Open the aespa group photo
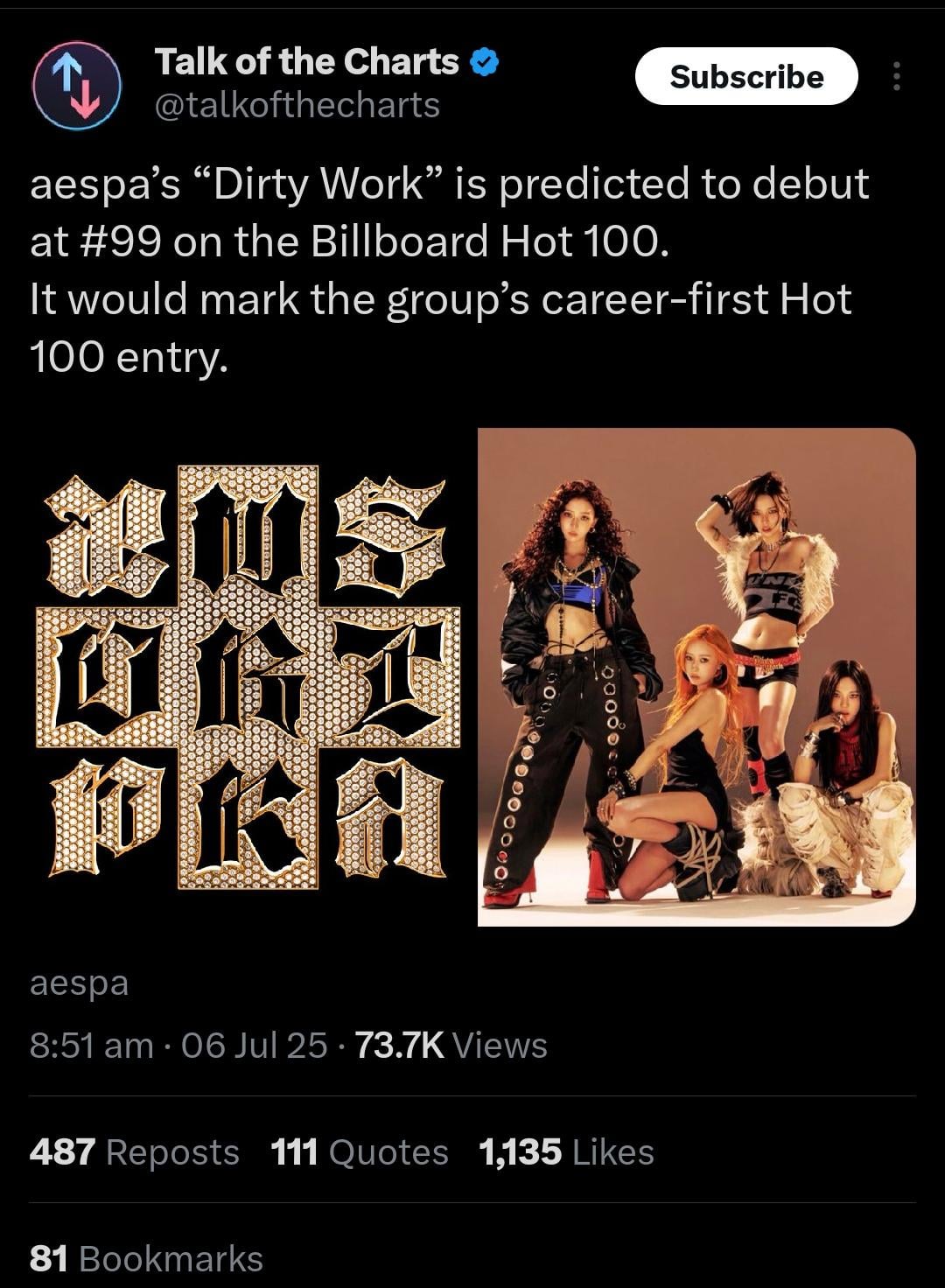 click(696, 676)
